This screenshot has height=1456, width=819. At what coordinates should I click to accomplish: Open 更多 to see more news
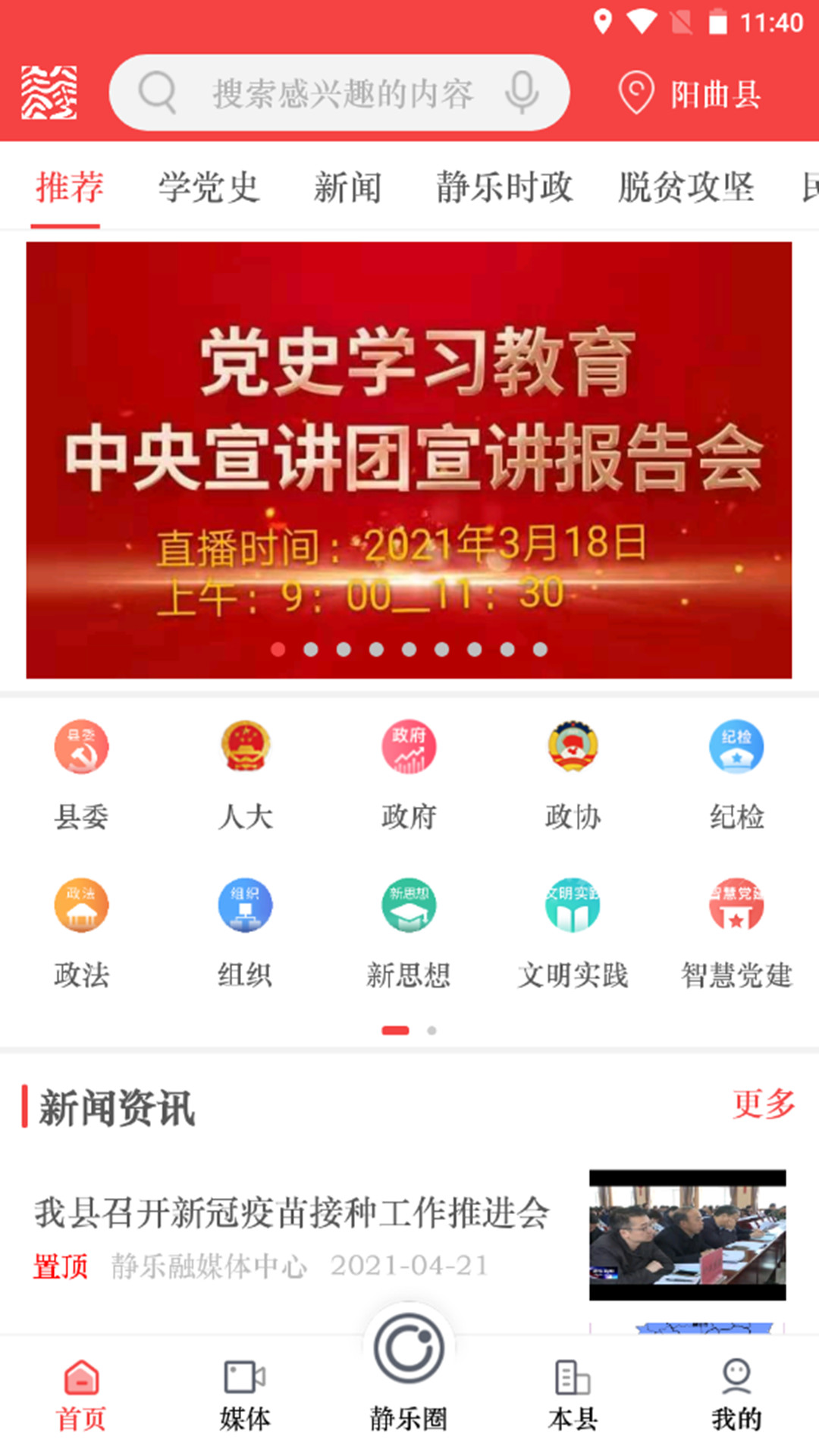pyautogui.click(x=763, y=1107)
